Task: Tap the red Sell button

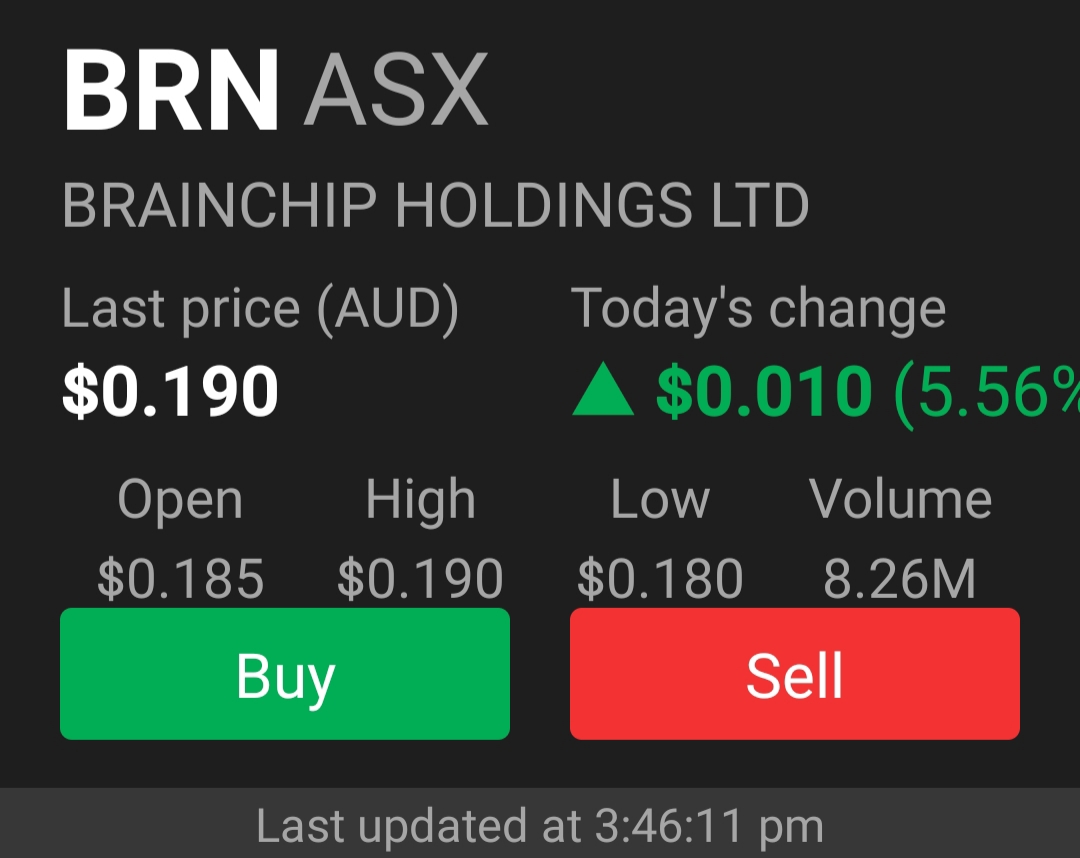Action: pyautogui.click(x=794, y=674)
